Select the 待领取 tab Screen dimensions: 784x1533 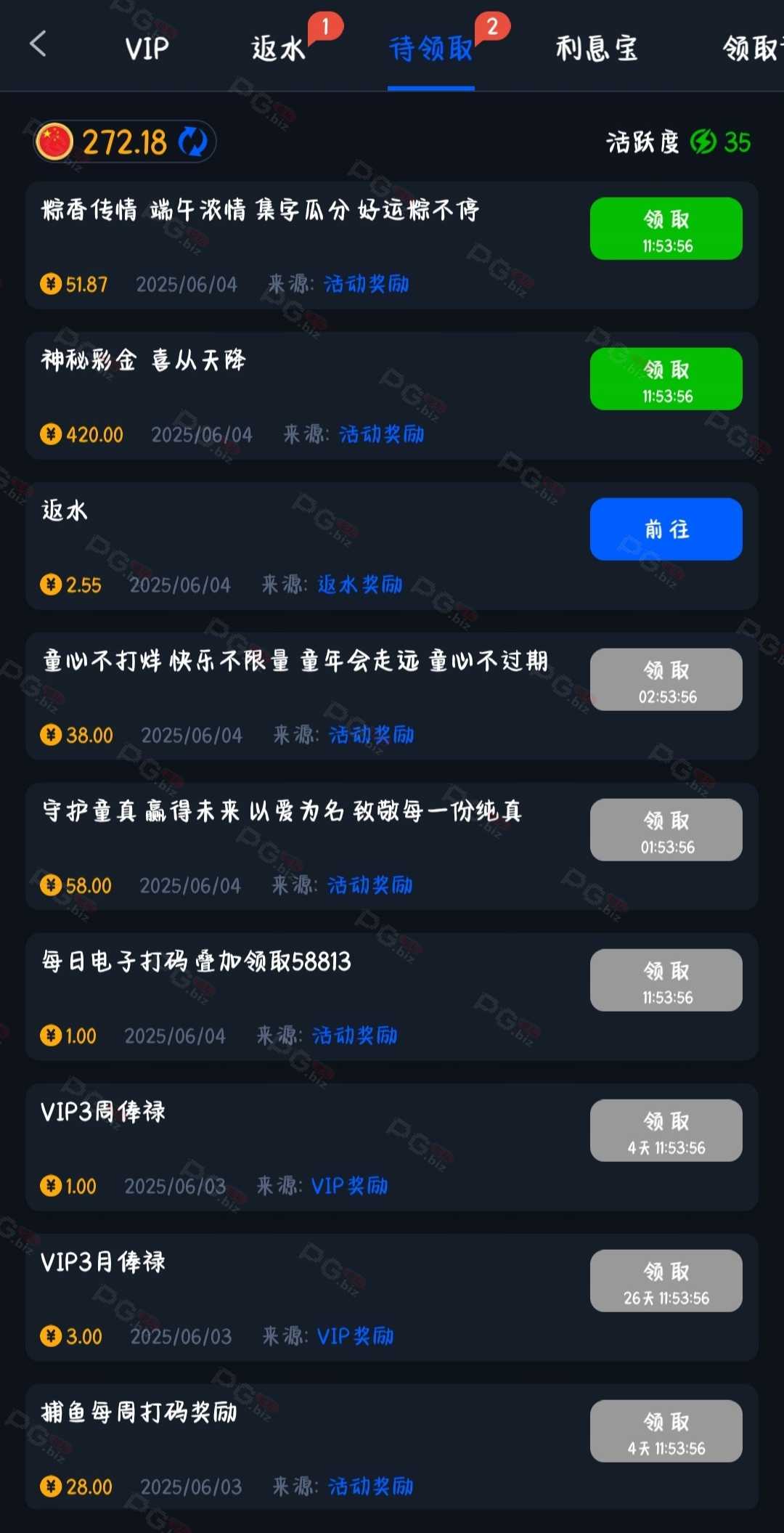point(431,49)
